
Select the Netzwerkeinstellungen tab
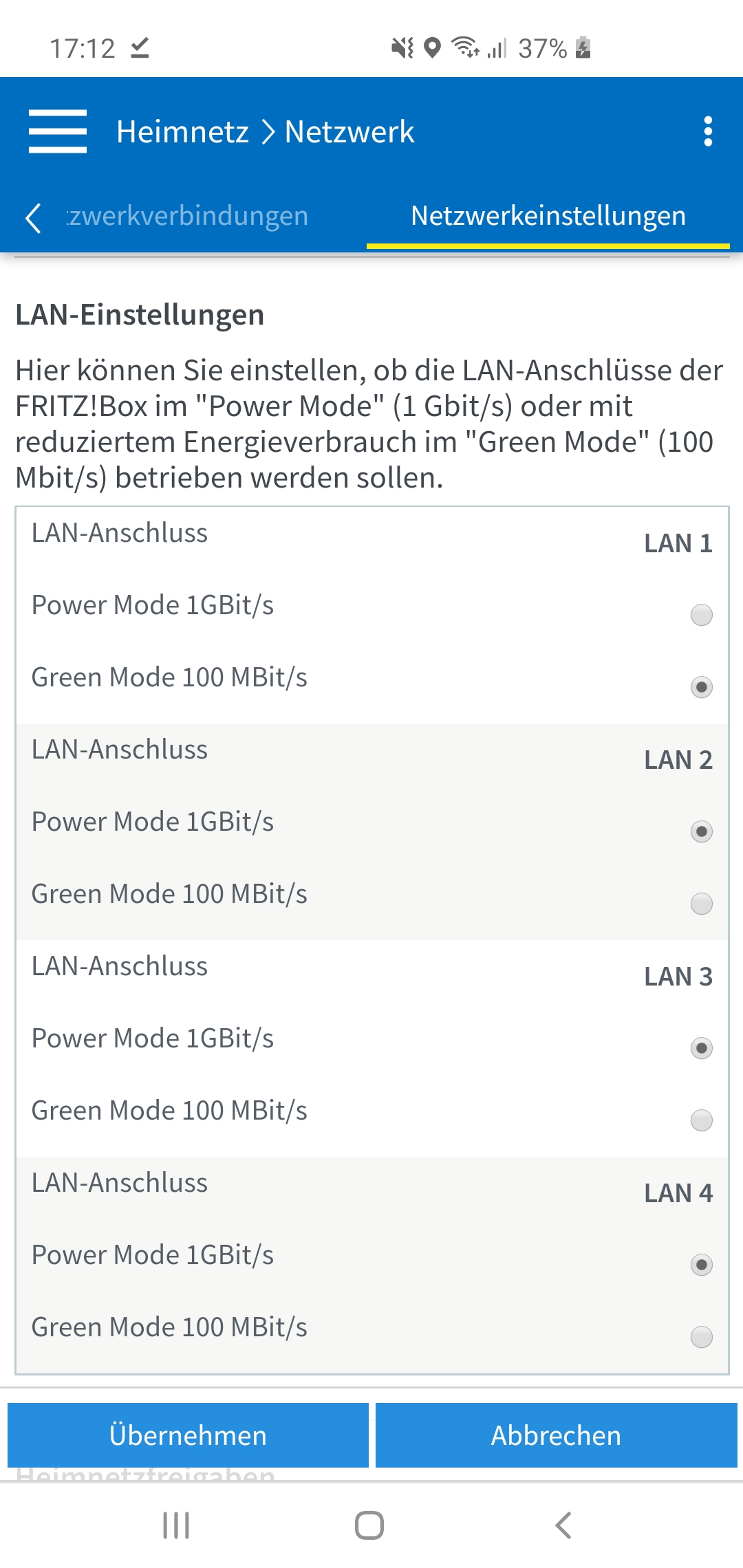548,216
